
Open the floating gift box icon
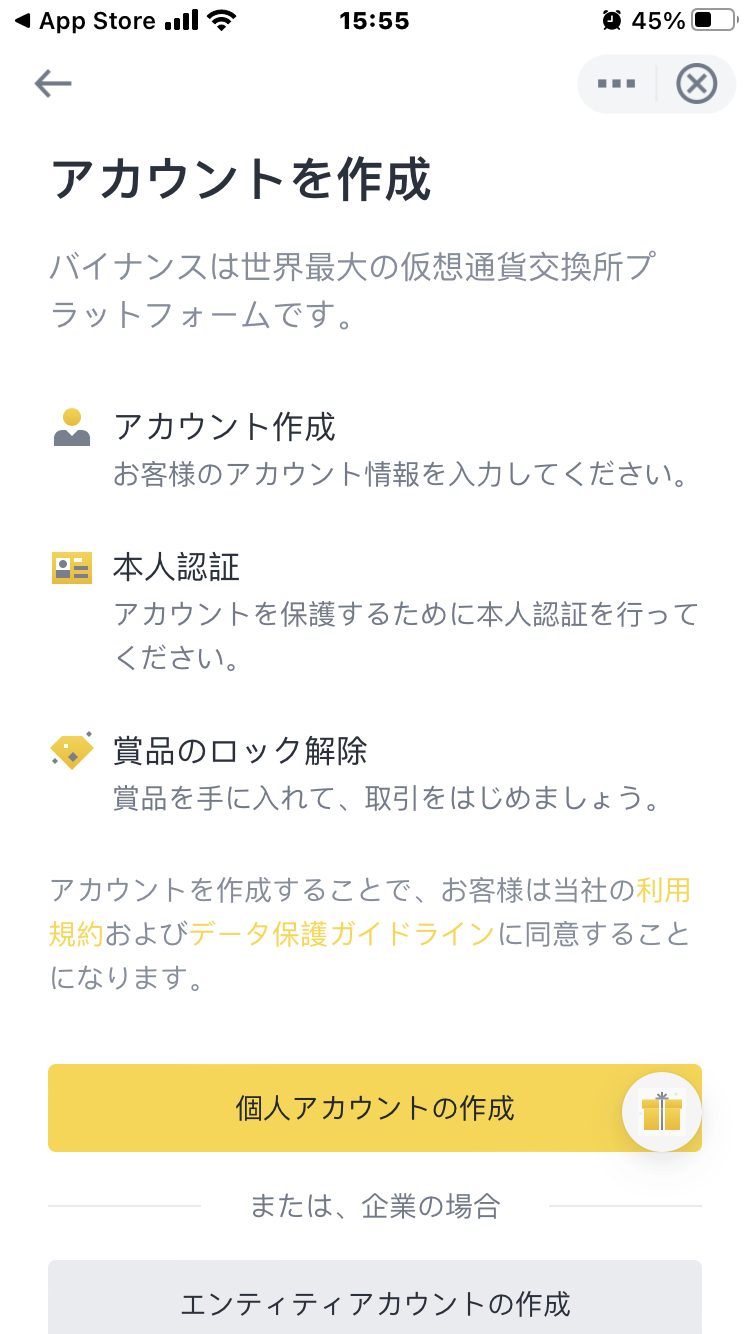[662, 1110]
